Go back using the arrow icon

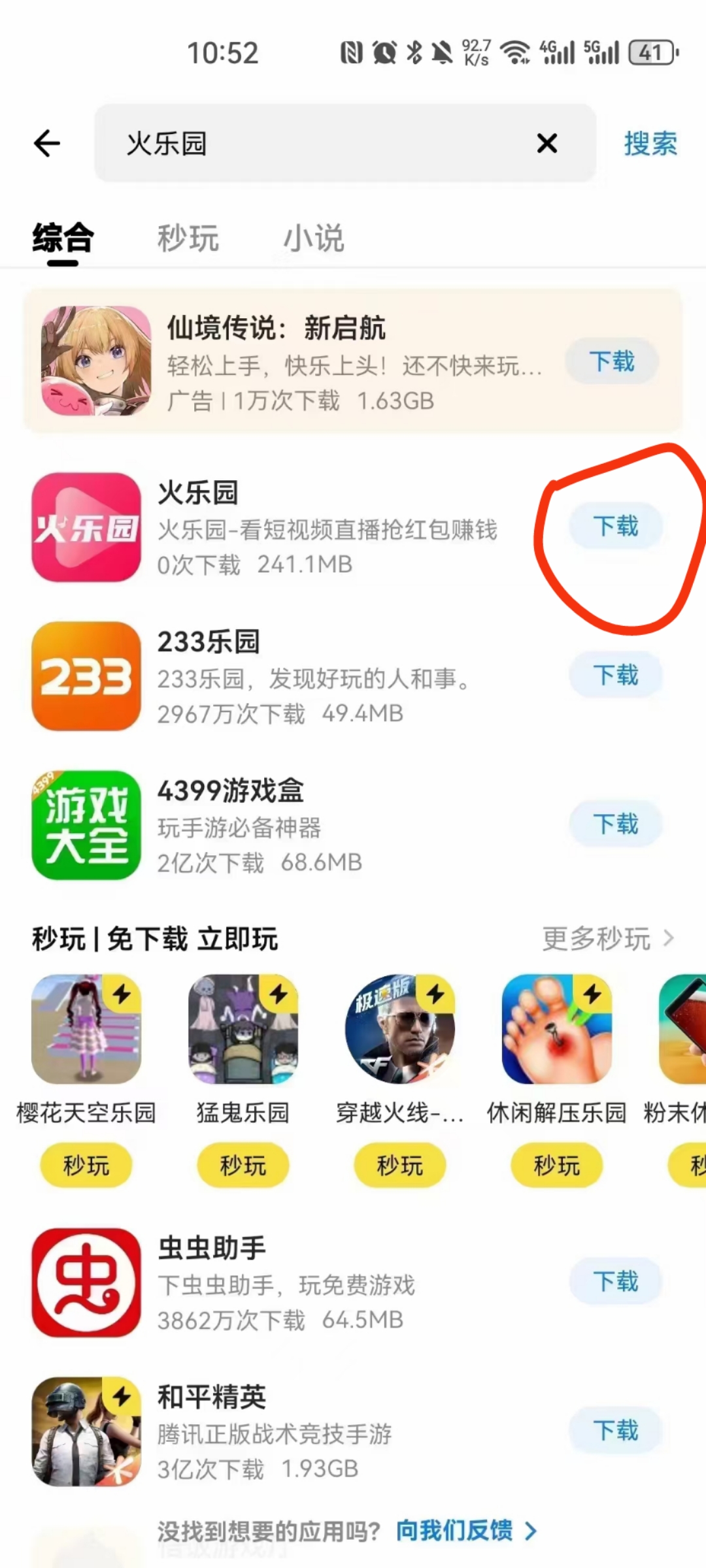click(47, 143)
